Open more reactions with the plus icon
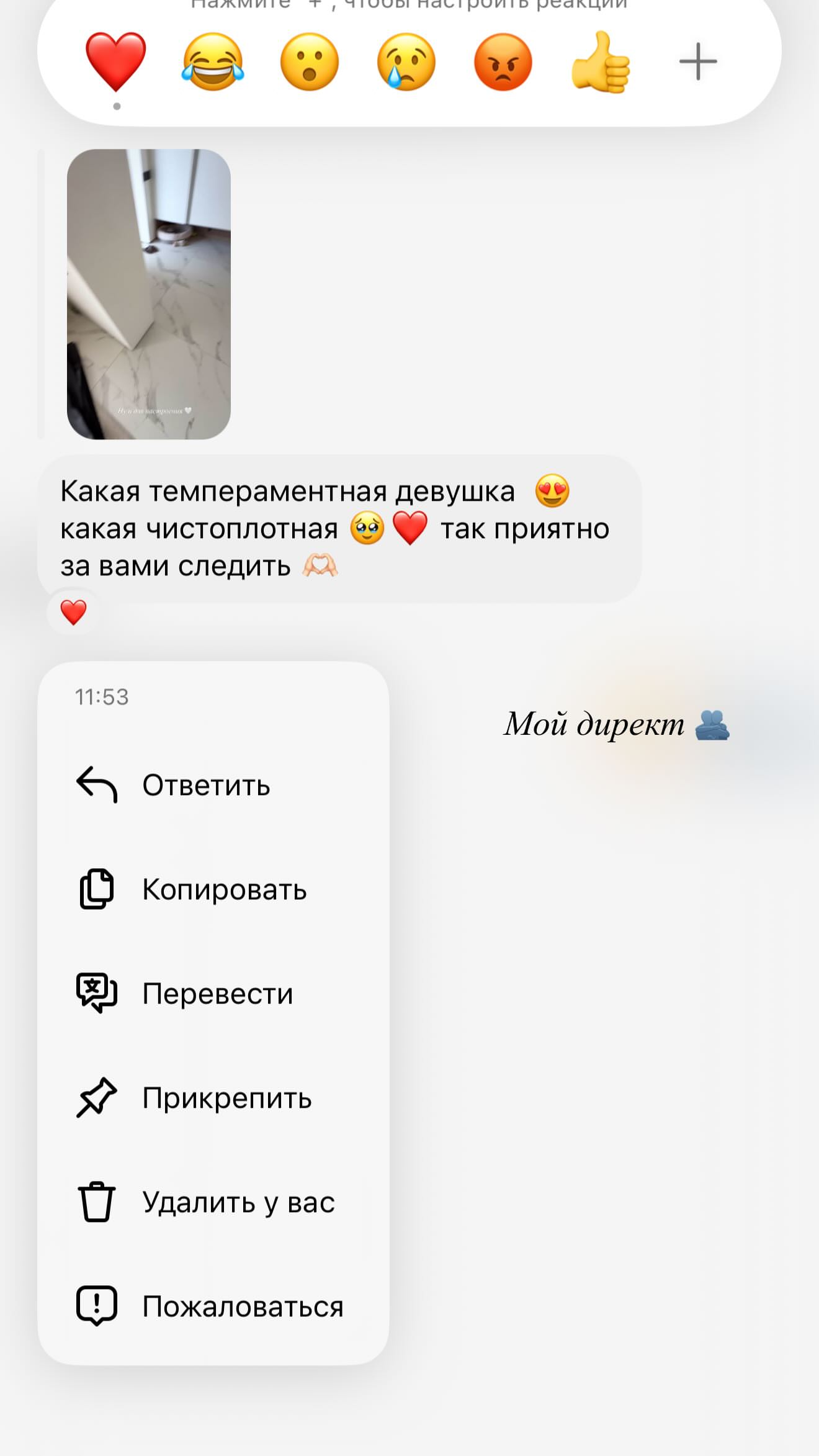Image resolution: width=819 pixels, height=1456 pixels. [698, 61]
